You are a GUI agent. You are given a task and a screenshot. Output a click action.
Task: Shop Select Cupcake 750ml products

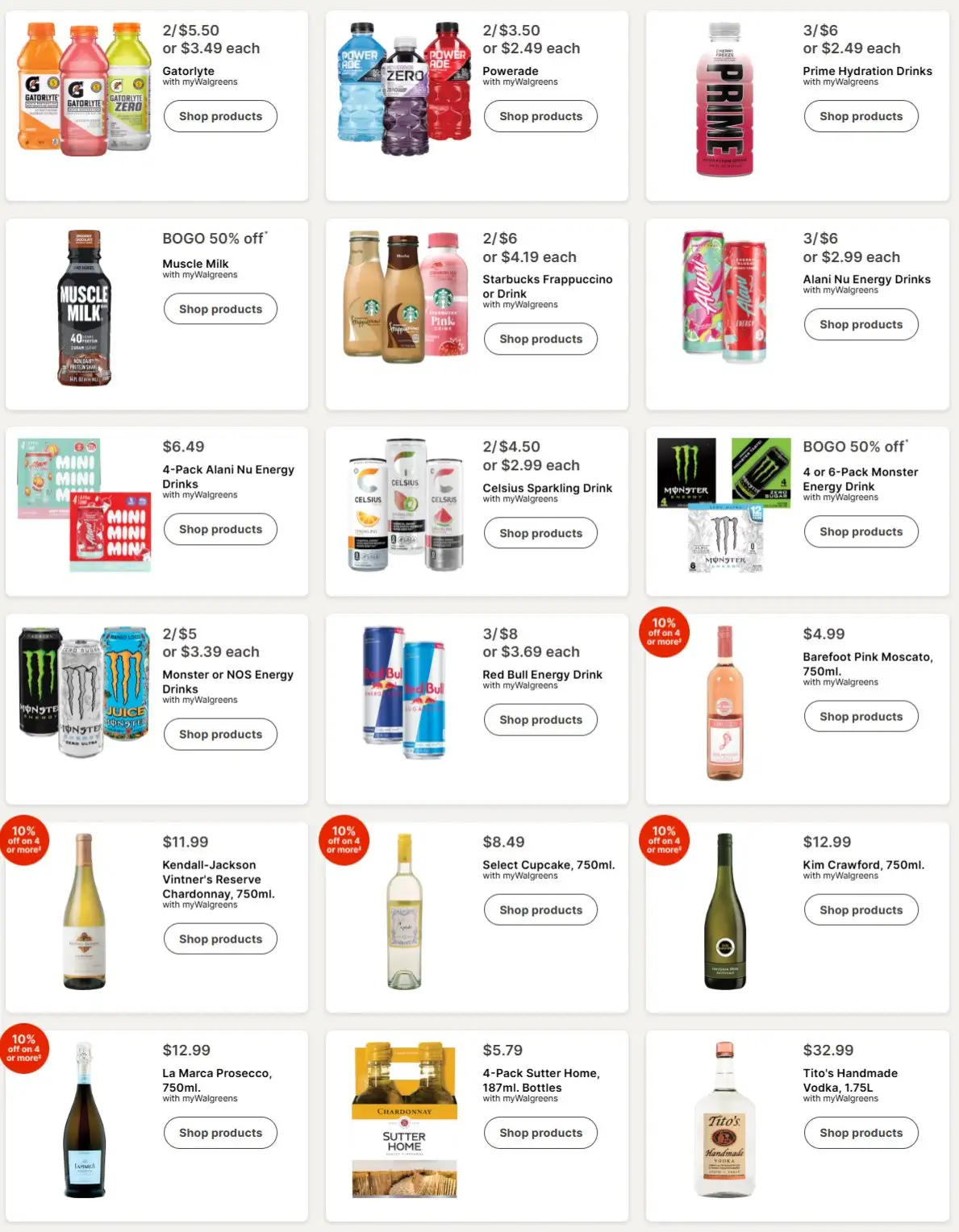tap(540, 909)
